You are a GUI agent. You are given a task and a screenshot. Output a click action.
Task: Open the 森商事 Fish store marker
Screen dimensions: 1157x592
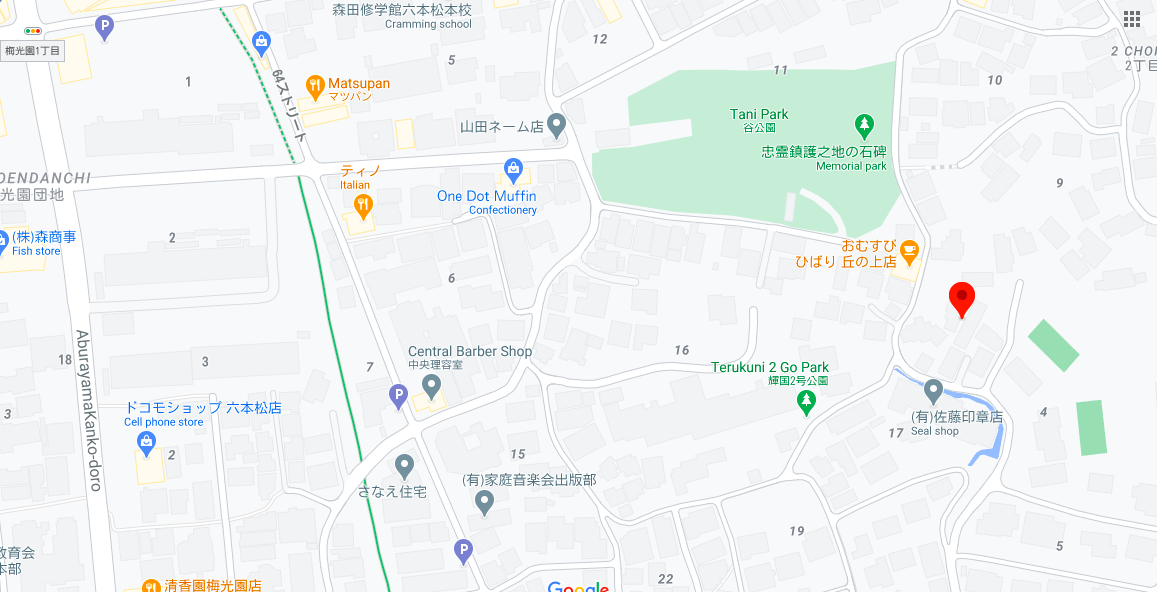(3, 238)
